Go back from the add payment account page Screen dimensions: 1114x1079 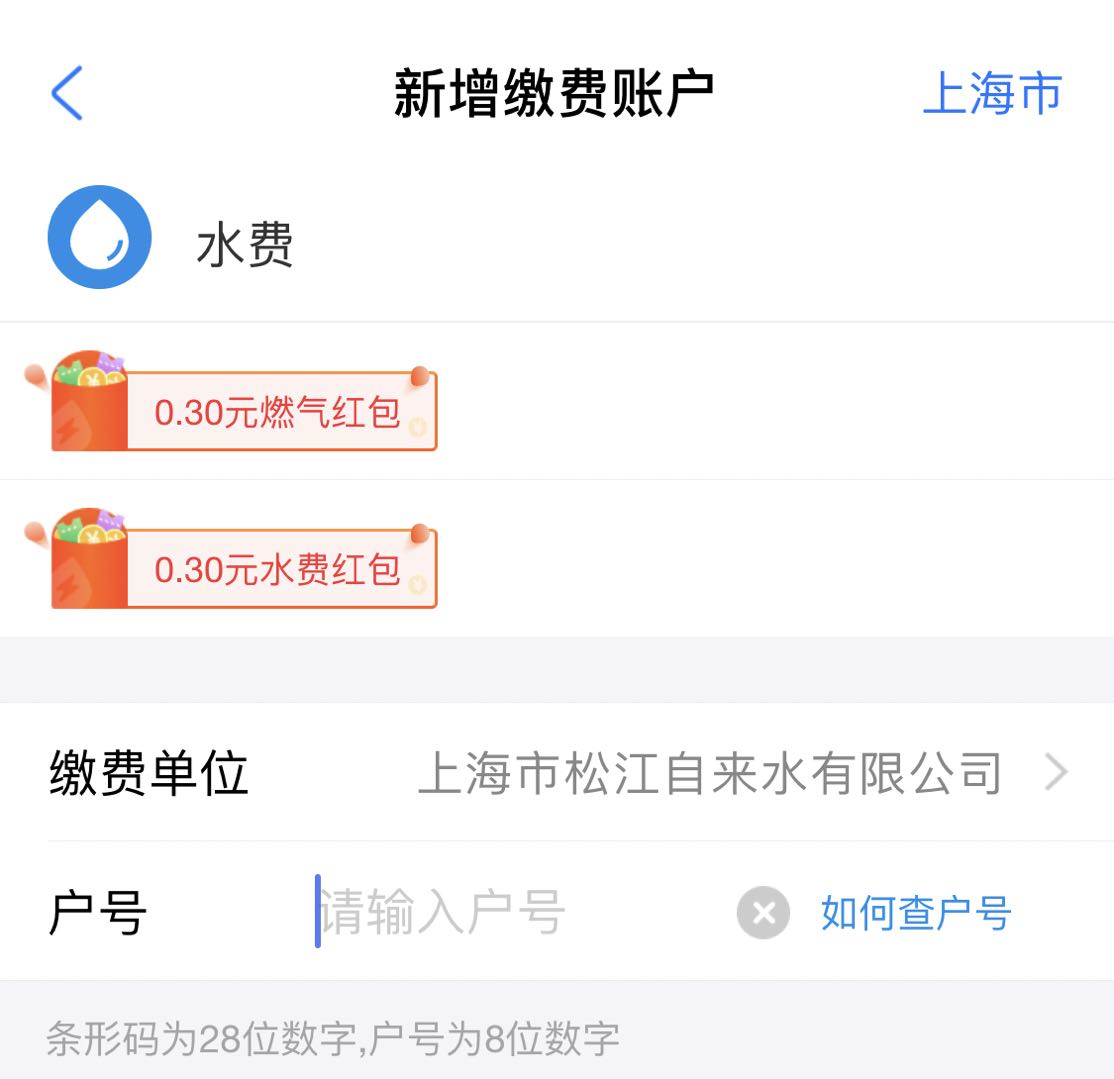click(x=66, y=93)
